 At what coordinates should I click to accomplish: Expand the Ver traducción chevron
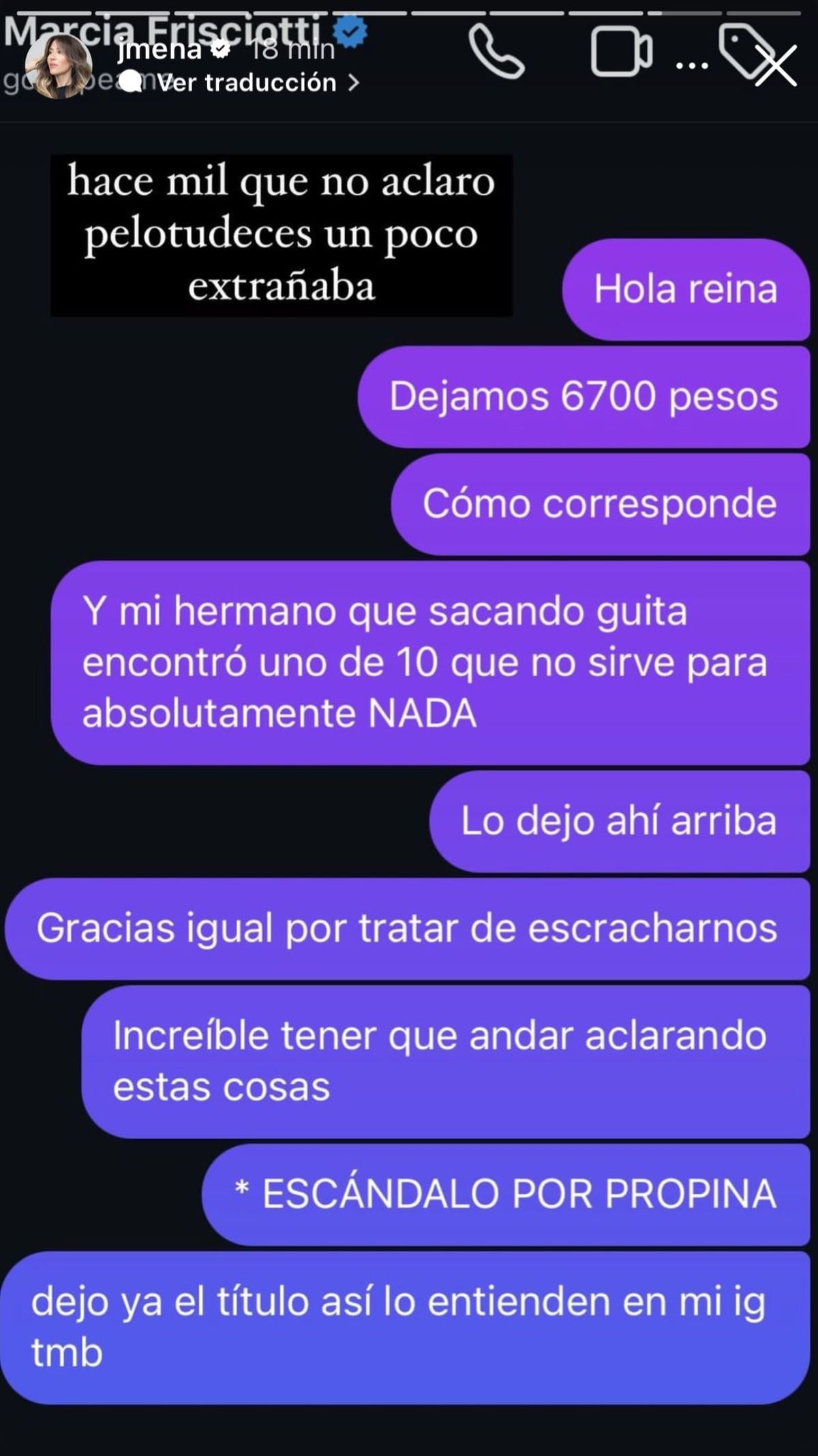coord(353,82)
